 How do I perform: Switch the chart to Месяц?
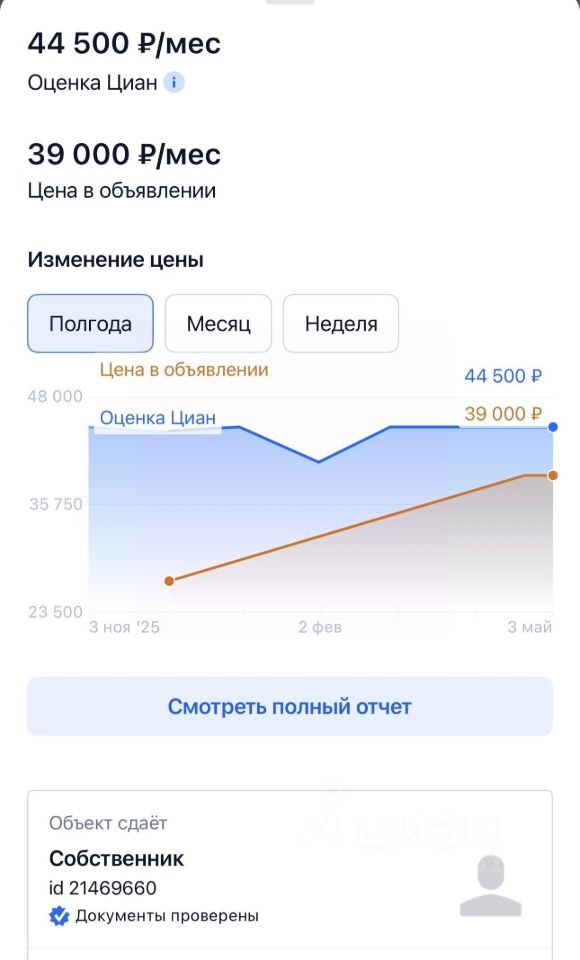[218, 323]
